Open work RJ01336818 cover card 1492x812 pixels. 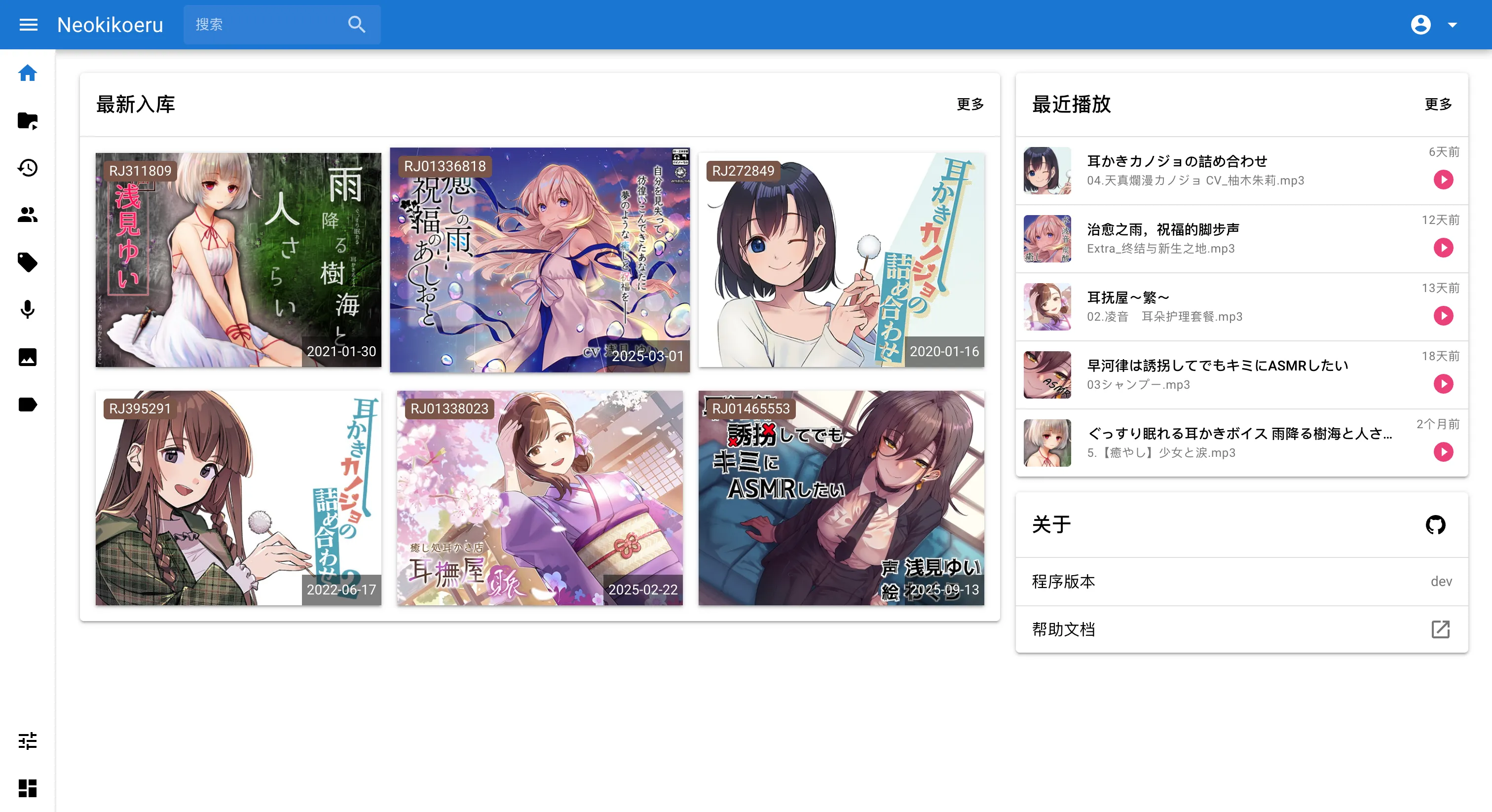click(539, 260)
